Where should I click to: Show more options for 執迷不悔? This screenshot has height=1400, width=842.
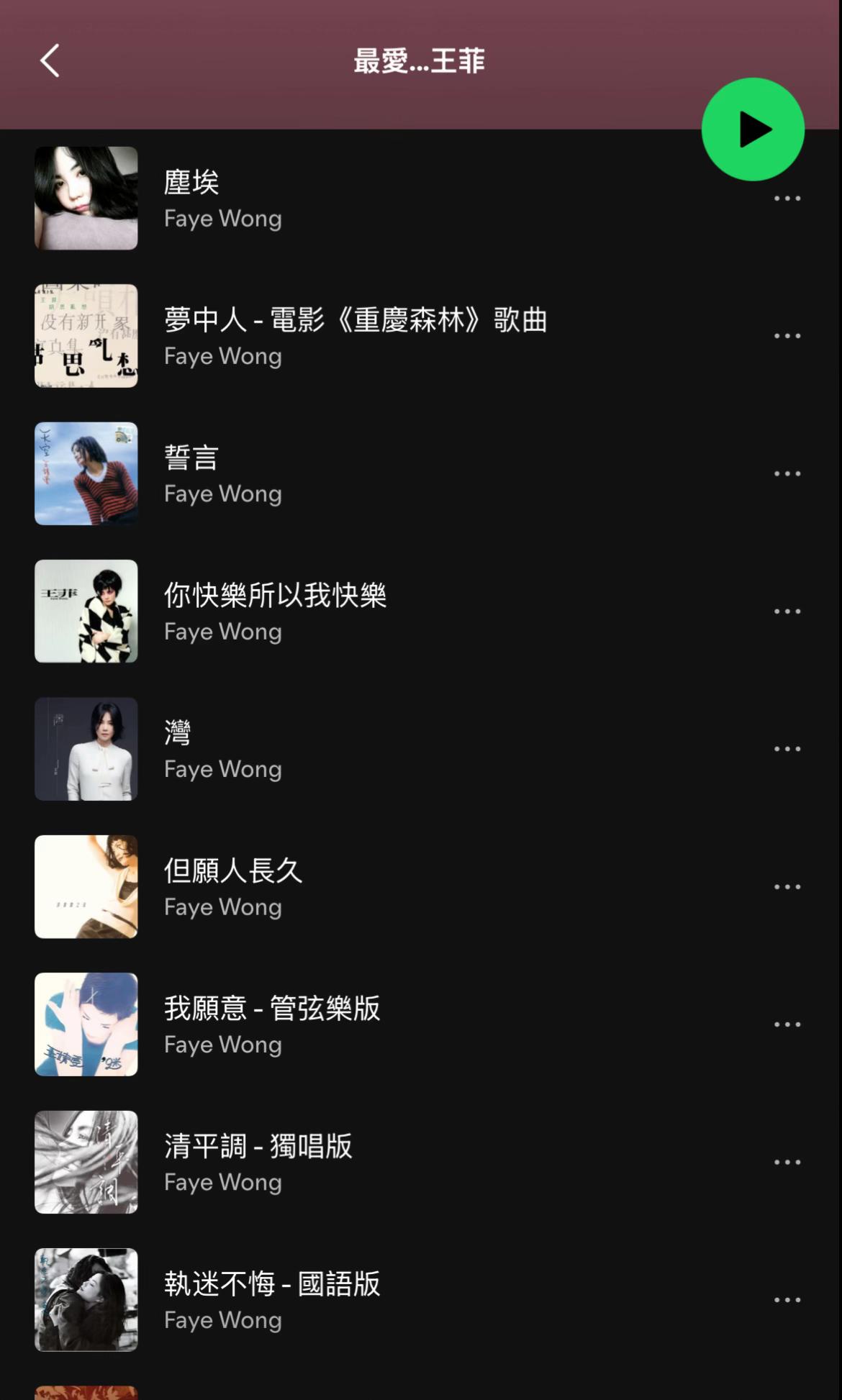(787, 1300)
